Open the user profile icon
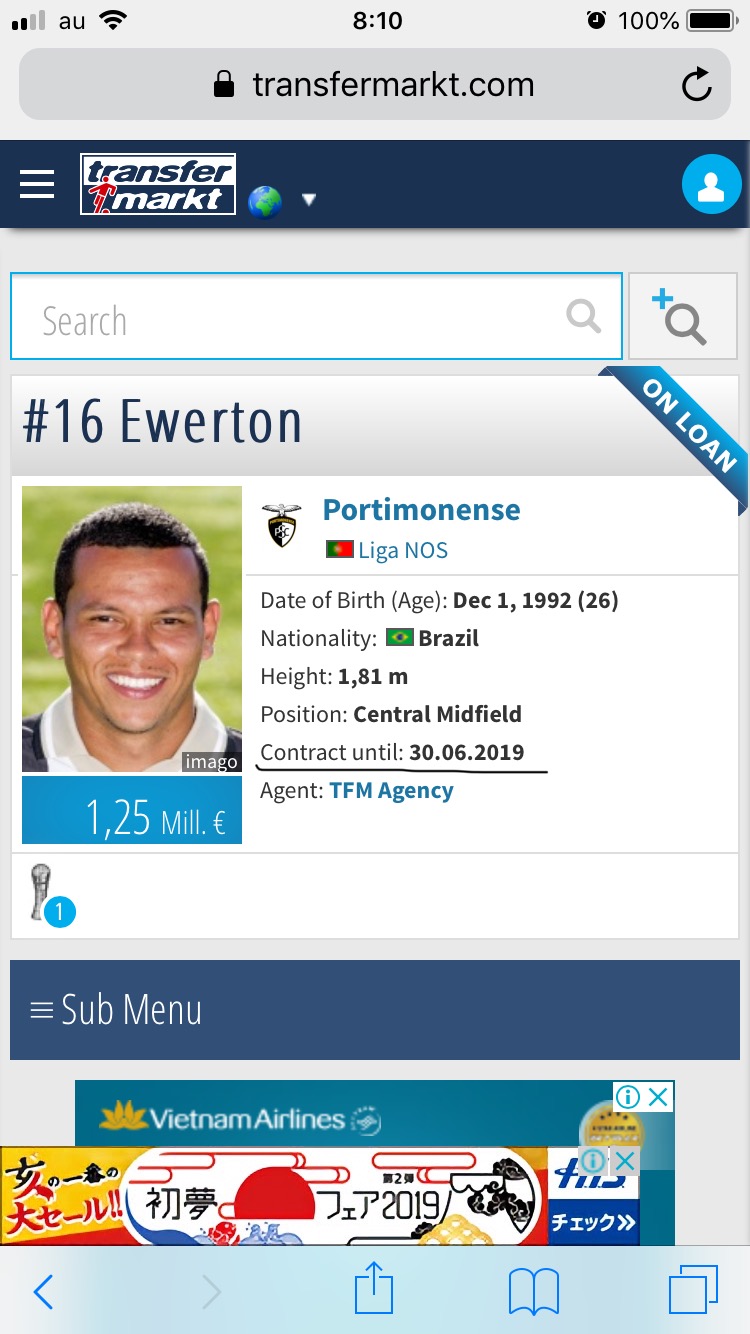The image size is (750, 1334). pos(710,185)
